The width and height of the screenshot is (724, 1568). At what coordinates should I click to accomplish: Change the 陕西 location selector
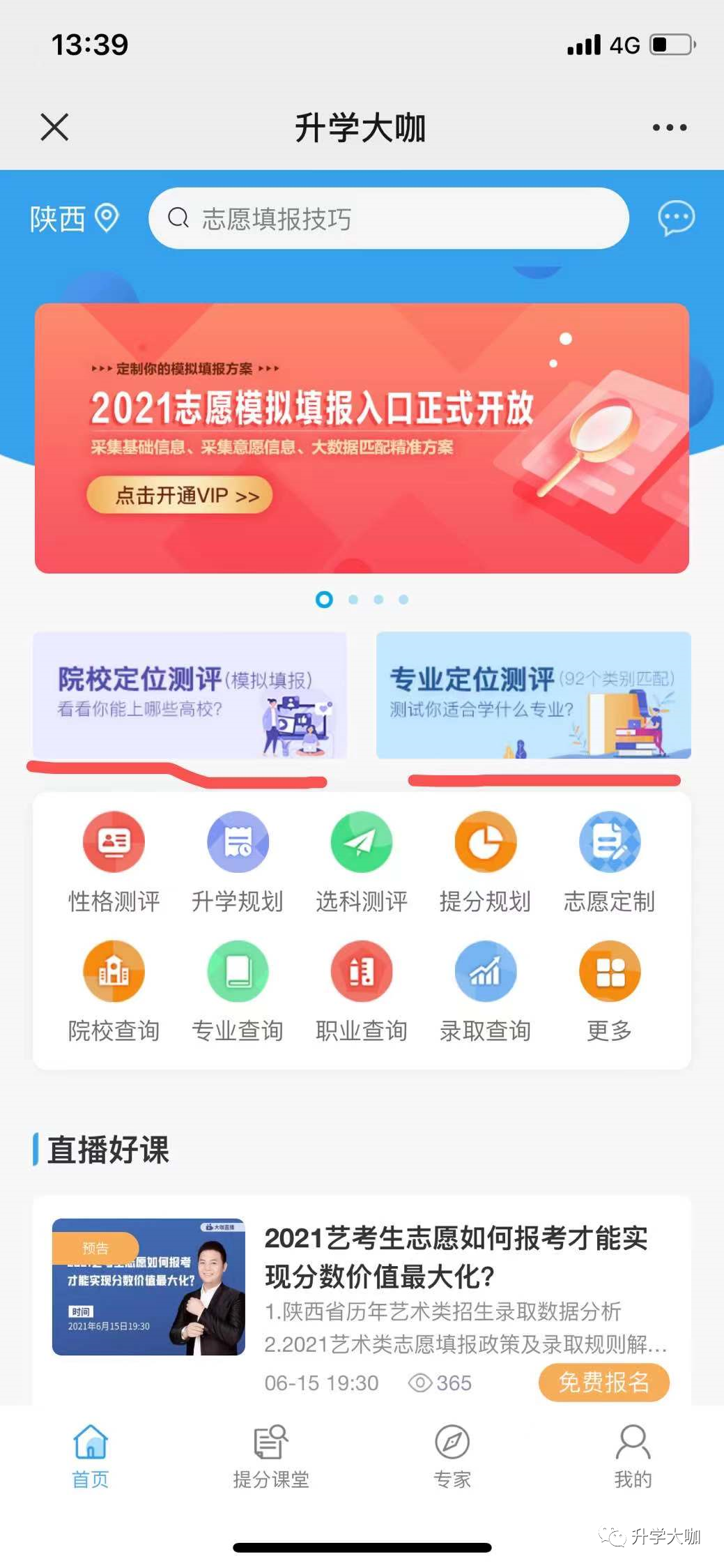[74, 218]
